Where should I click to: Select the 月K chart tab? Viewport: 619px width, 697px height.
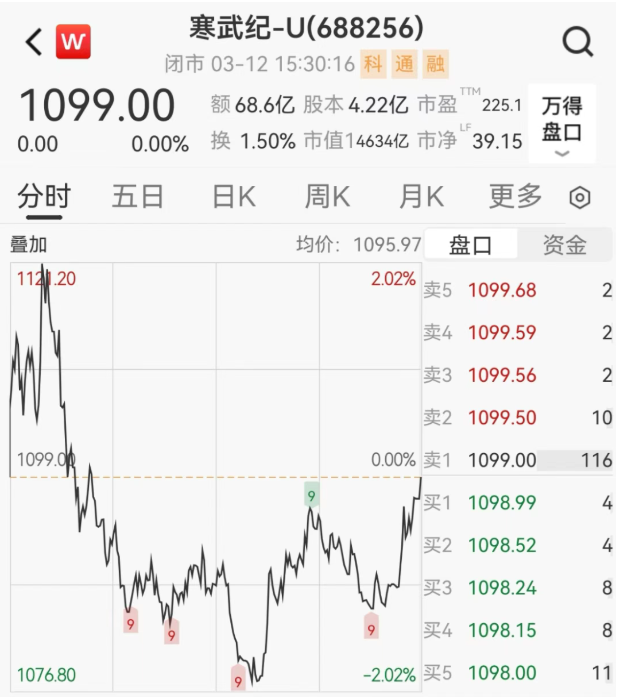[x=421, y=196]
